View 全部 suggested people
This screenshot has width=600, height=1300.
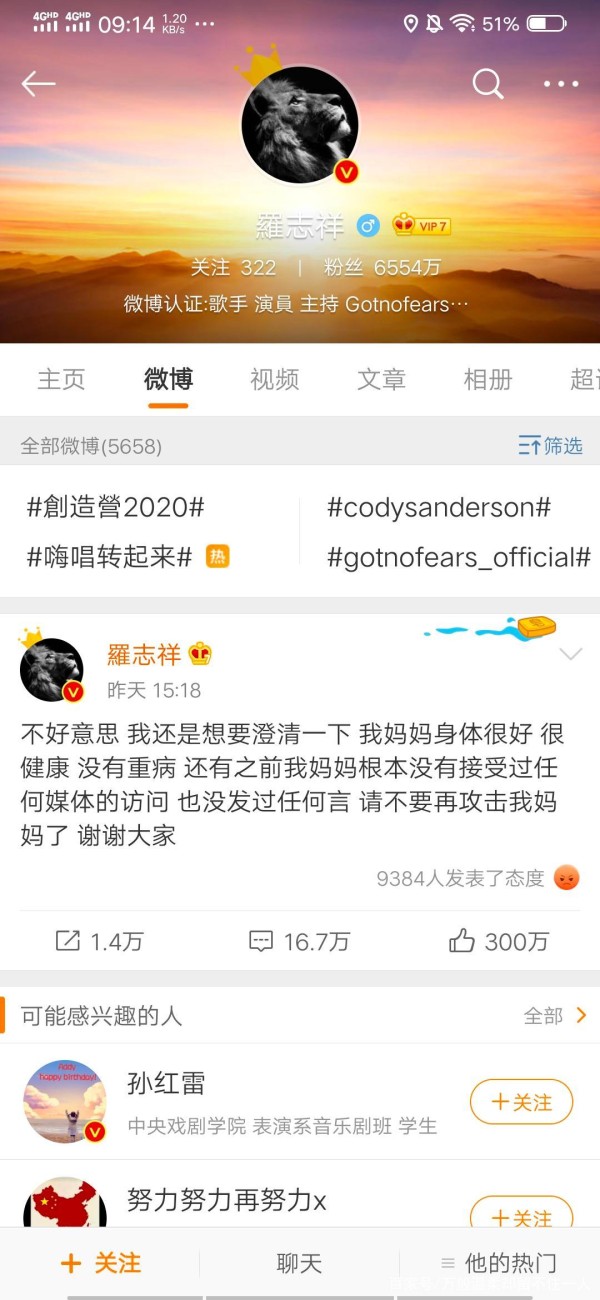pyautogui.click(x=555, y=1016)
